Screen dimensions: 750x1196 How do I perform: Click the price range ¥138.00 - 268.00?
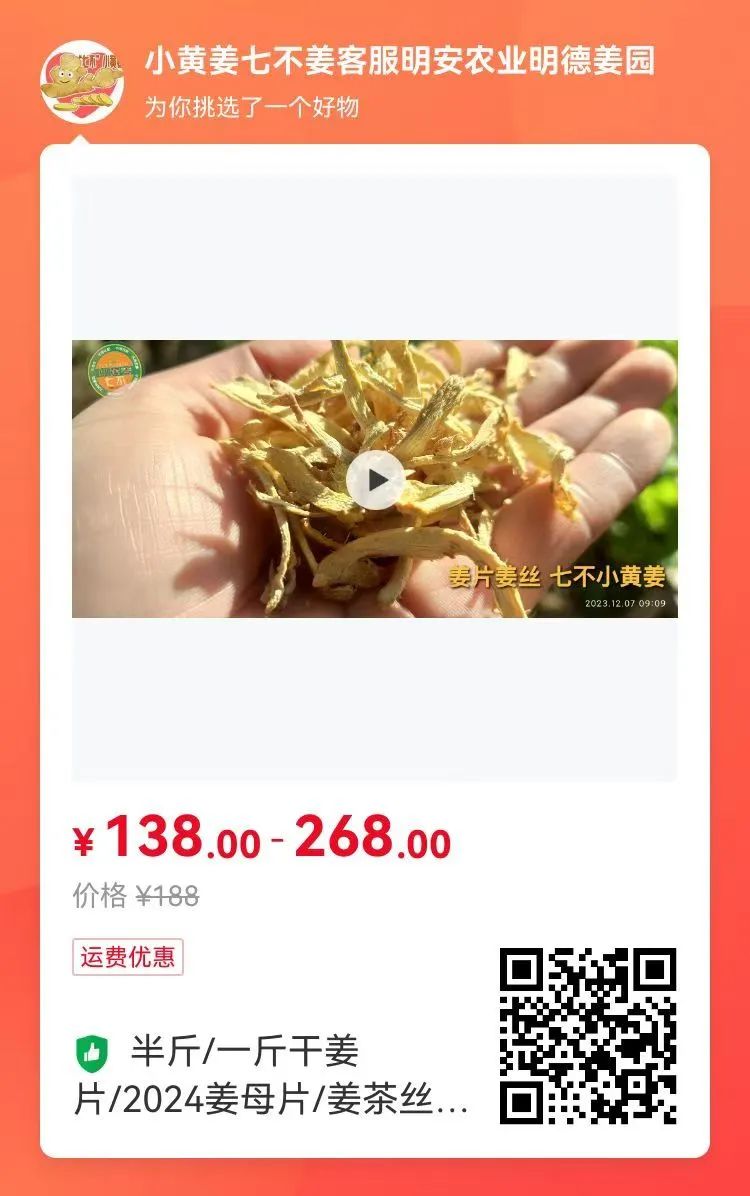pos(265,838)
